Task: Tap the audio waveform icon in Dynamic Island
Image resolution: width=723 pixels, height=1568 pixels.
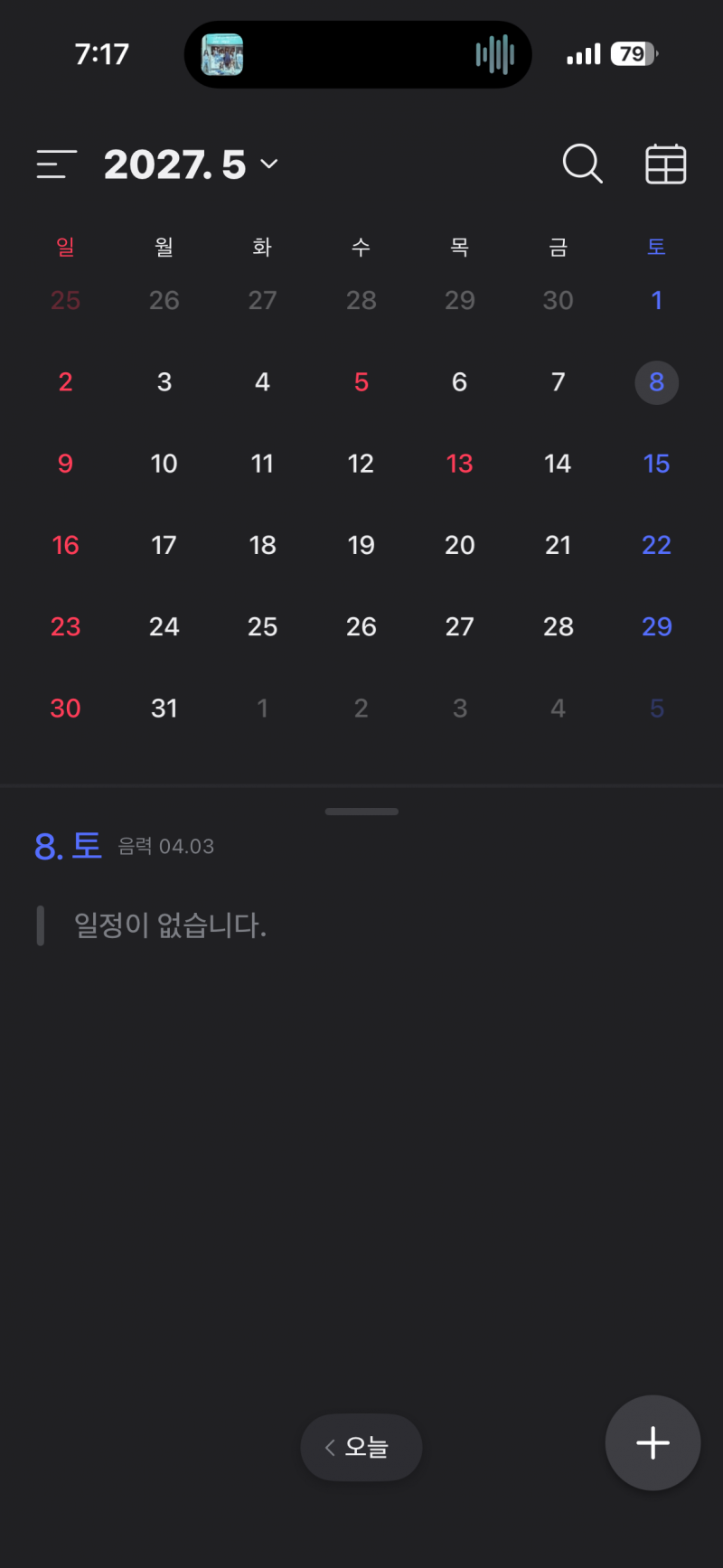Action: pyautogui.click(x=494, y=54)
